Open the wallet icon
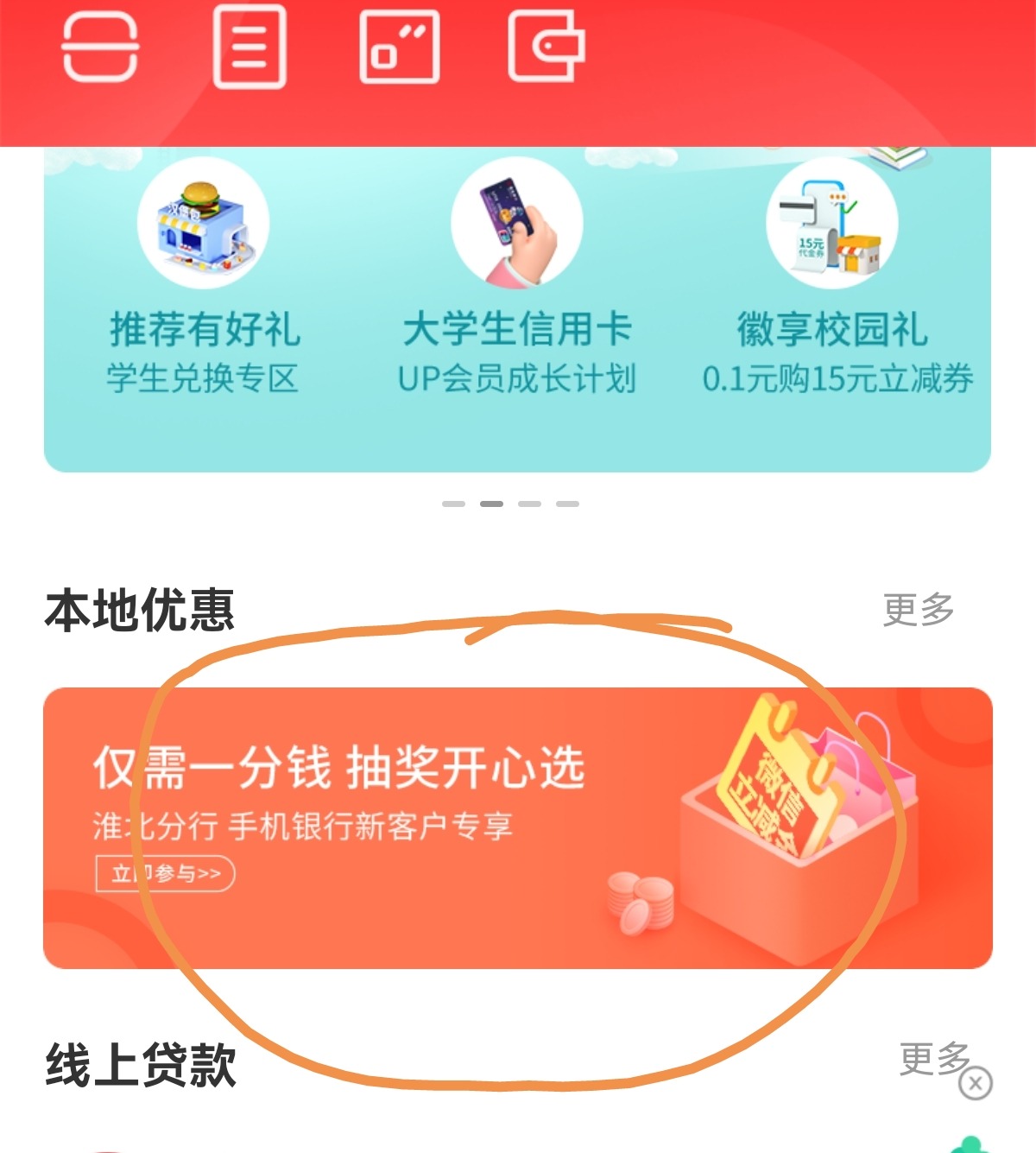The width and height of the screenshot is (1036, 1153). [x=546, y=47]
